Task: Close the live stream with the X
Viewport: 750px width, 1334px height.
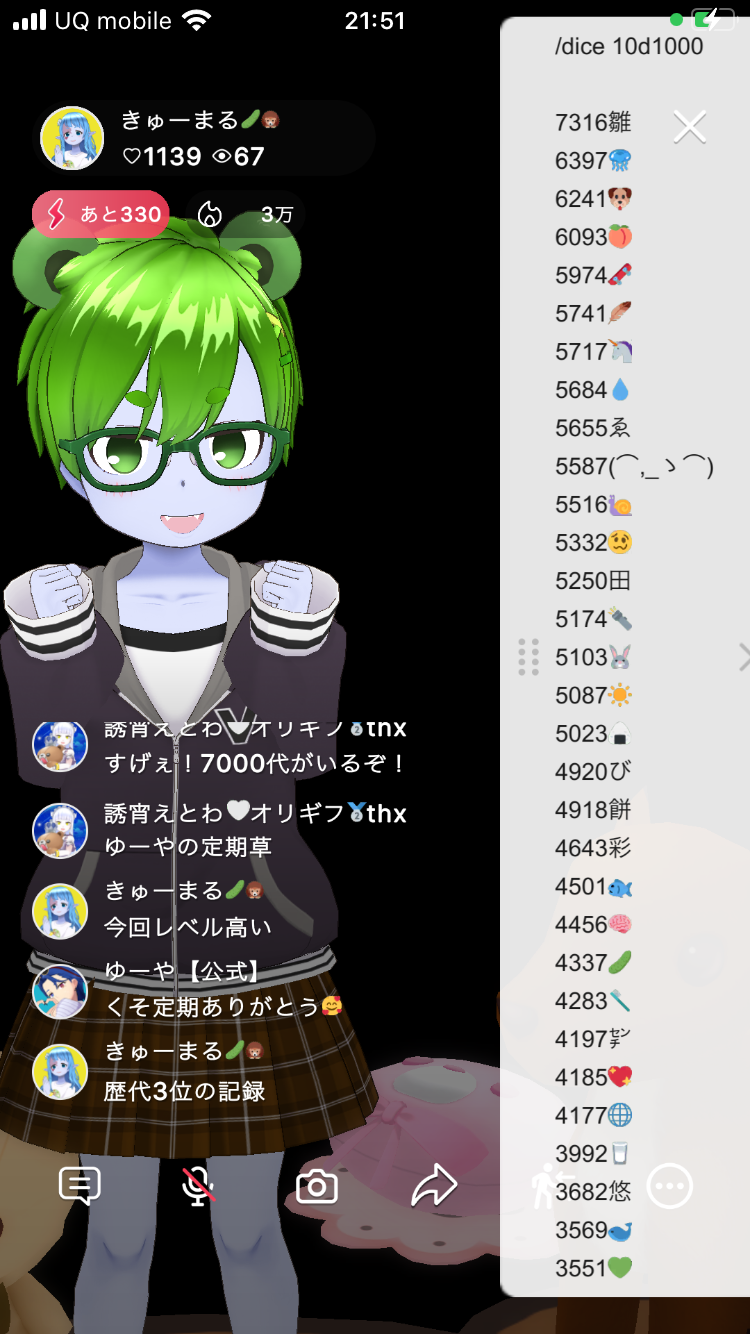Action: [x=690, y=127]
